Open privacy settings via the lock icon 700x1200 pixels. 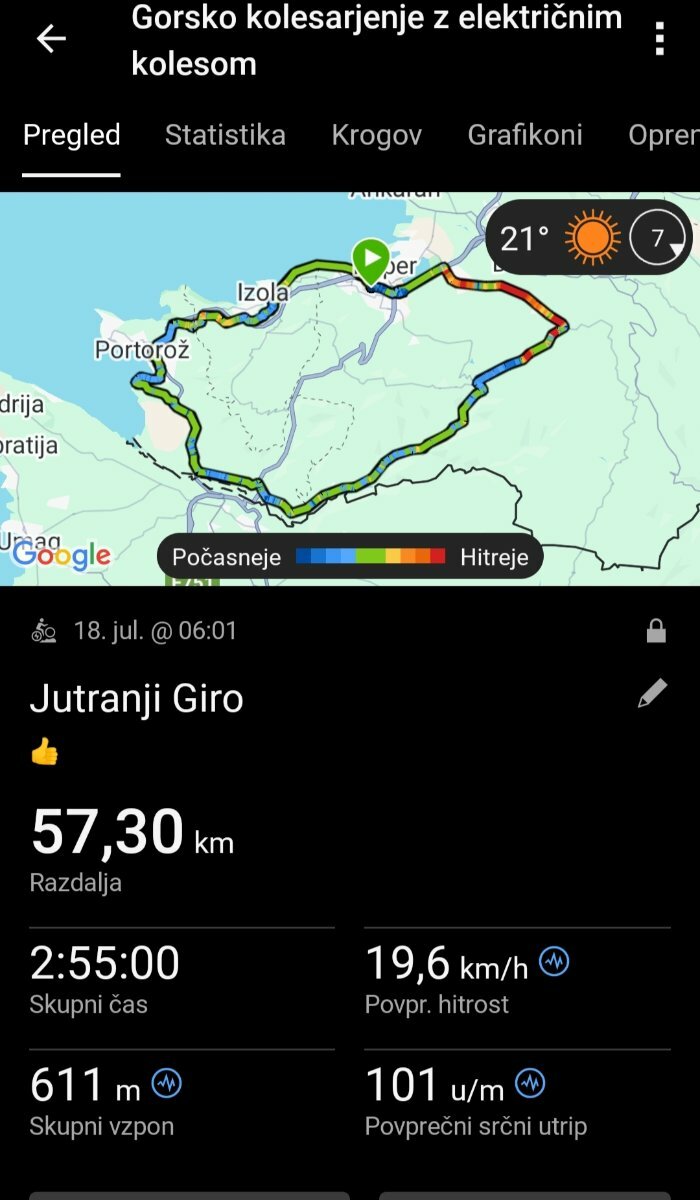pos(656,631)
